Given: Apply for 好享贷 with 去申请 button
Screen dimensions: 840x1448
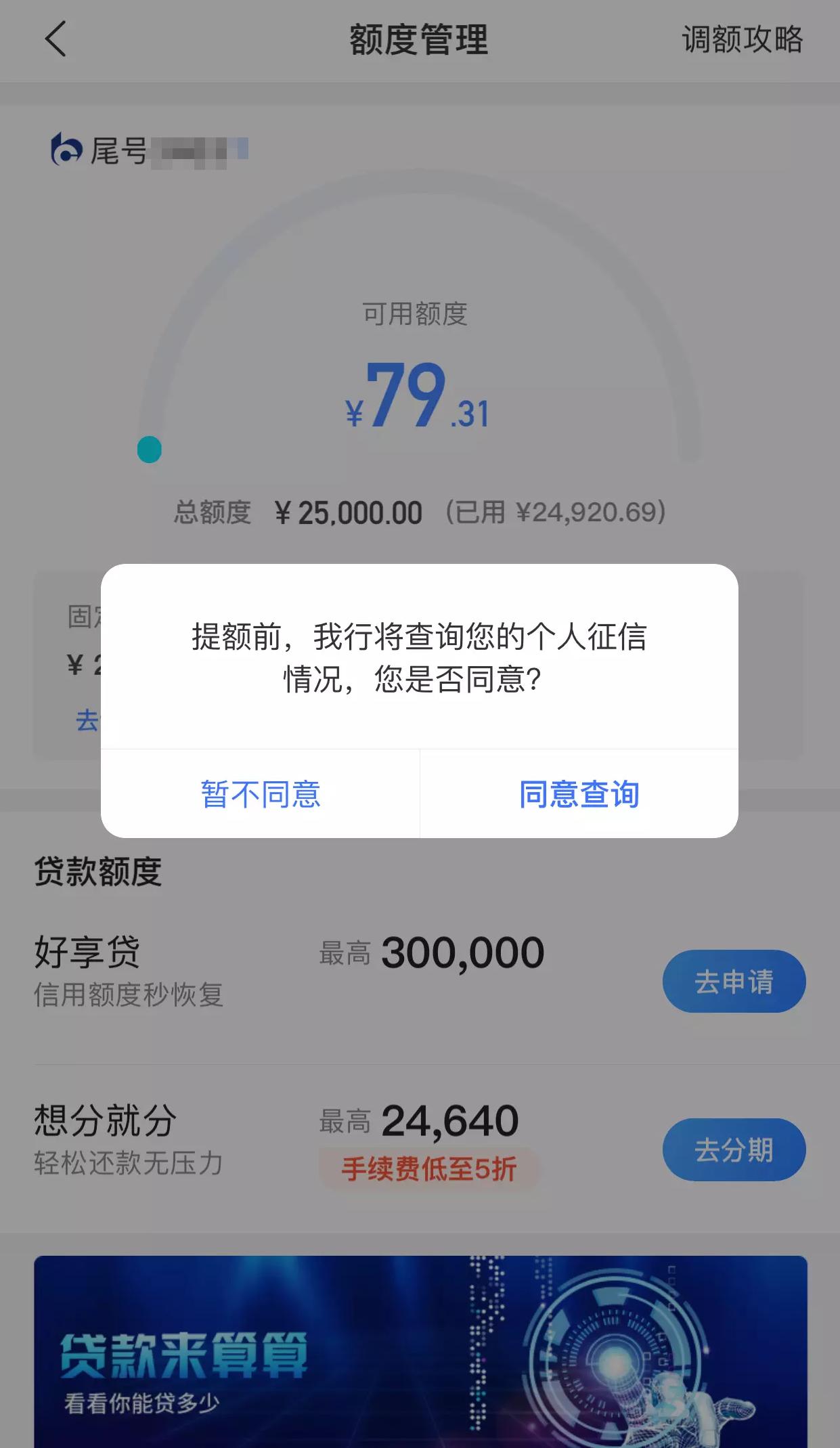Looking at the screenshot, I should pyautogui.click(x=734, y=981).
